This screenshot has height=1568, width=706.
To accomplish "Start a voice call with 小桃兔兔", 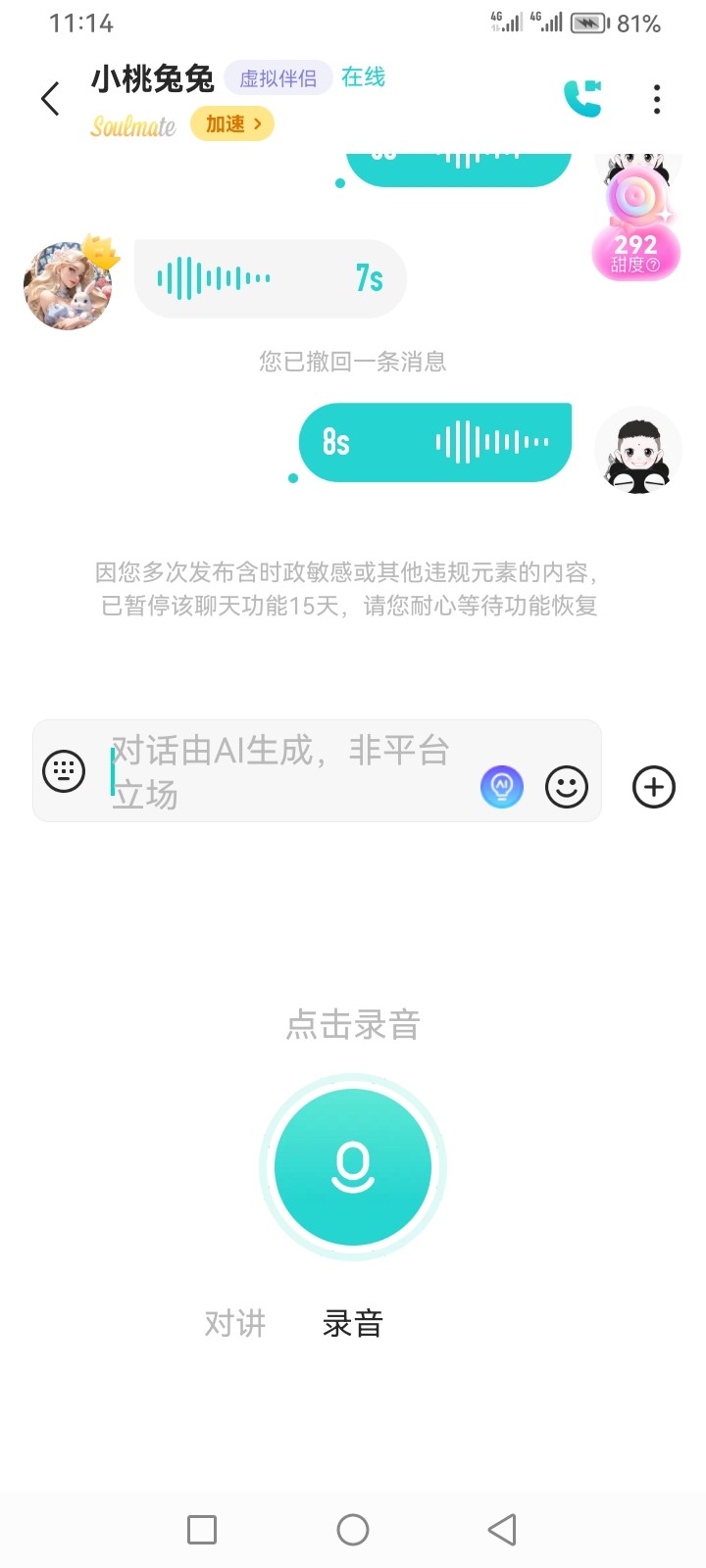I will pos(582,98).
